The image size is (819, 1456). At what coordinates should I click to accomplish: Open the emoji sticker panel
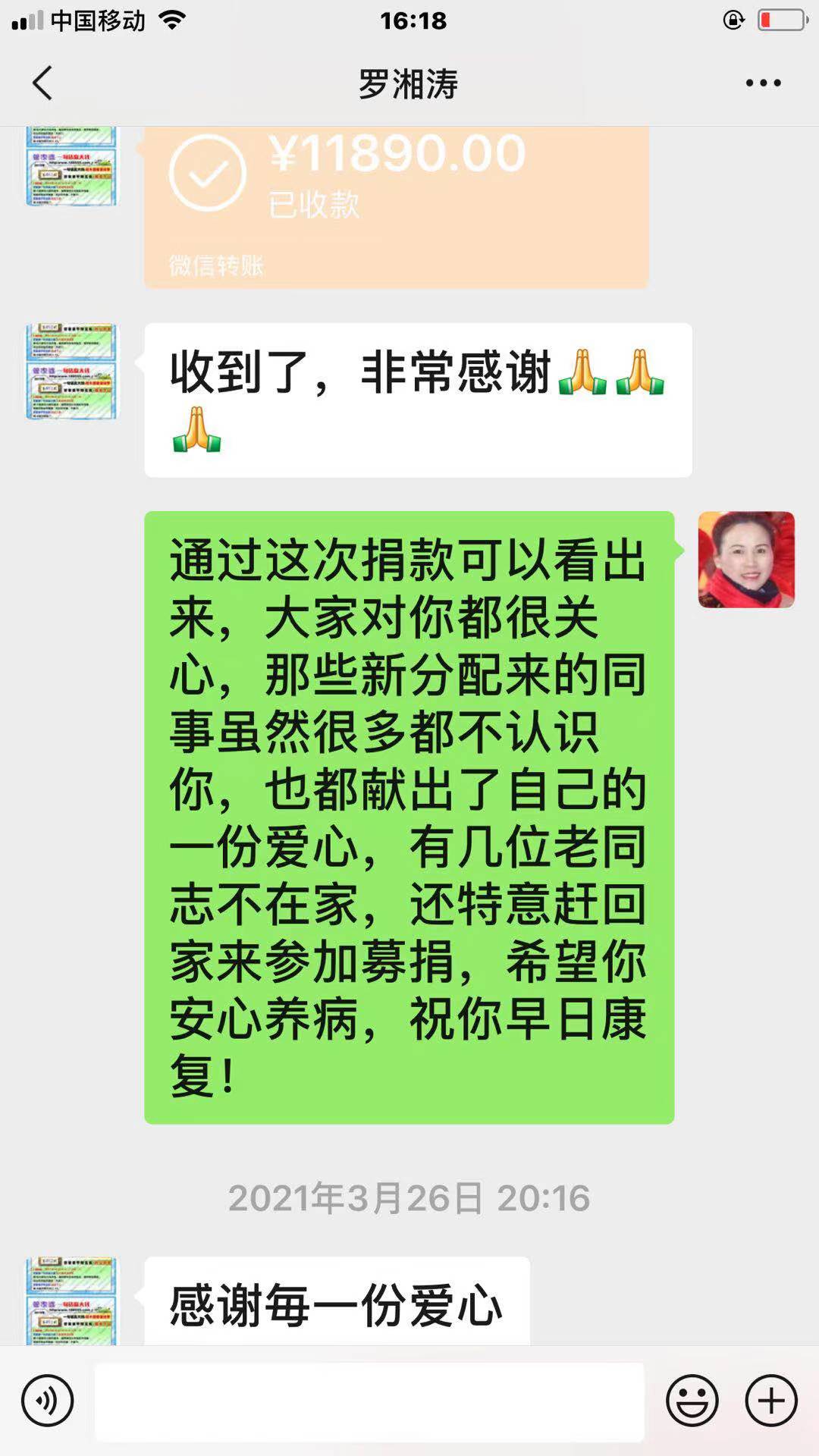tap(692, 1401)
